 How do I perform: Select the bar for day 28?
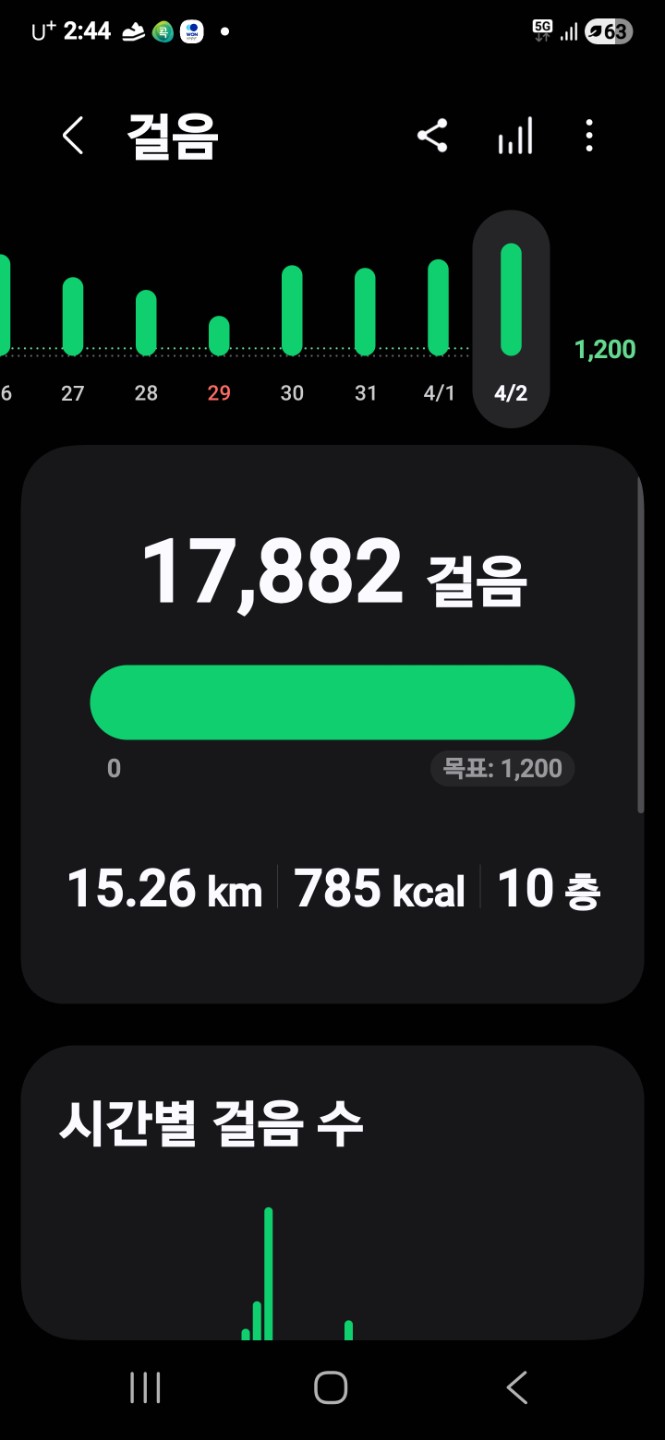pos(146,322)
